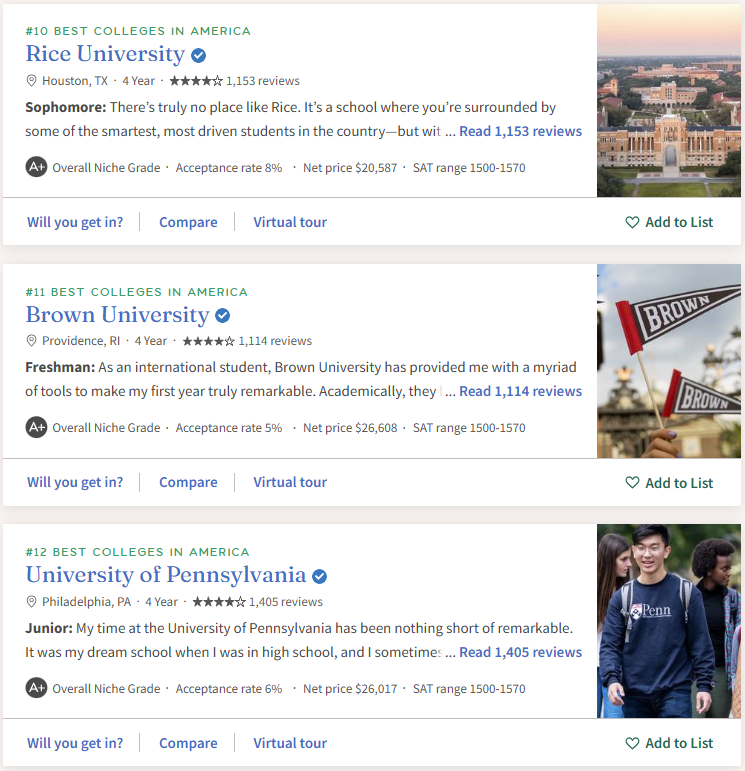This screenshot has width=745, height=771.
Task: Save University of Pennsylvania to your list
Action: tap(669, 743)
